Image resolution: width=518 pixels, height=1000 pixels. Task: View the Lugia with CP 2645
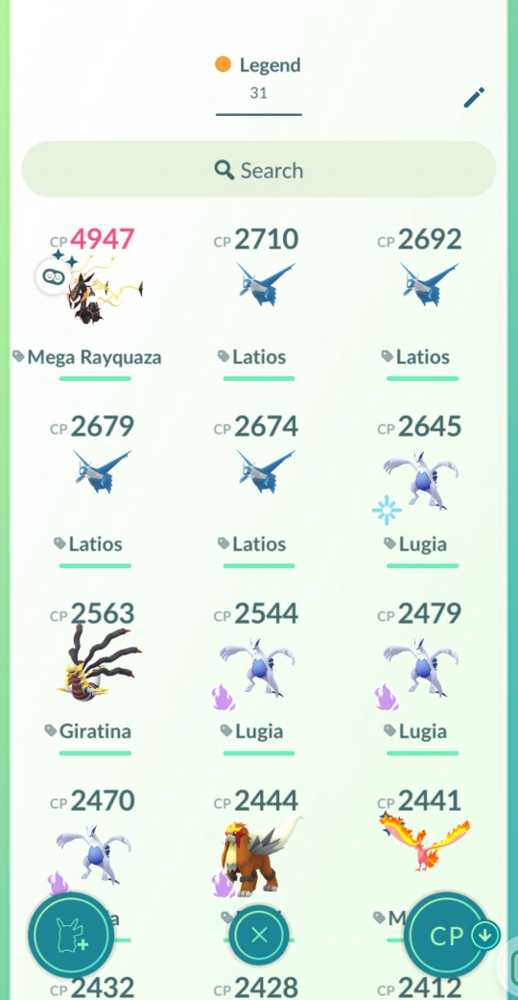point(422,489)
